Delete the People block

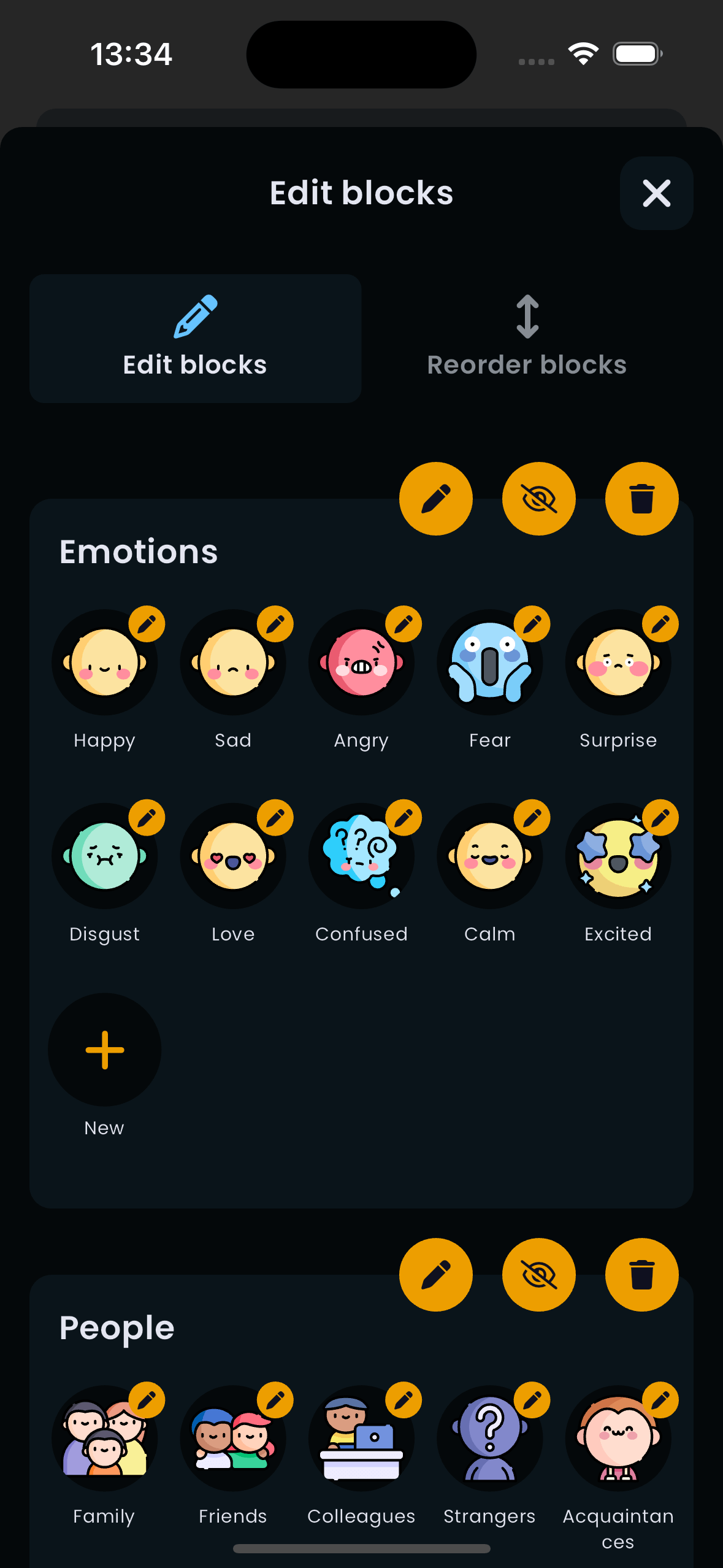tap(641, 1275)
